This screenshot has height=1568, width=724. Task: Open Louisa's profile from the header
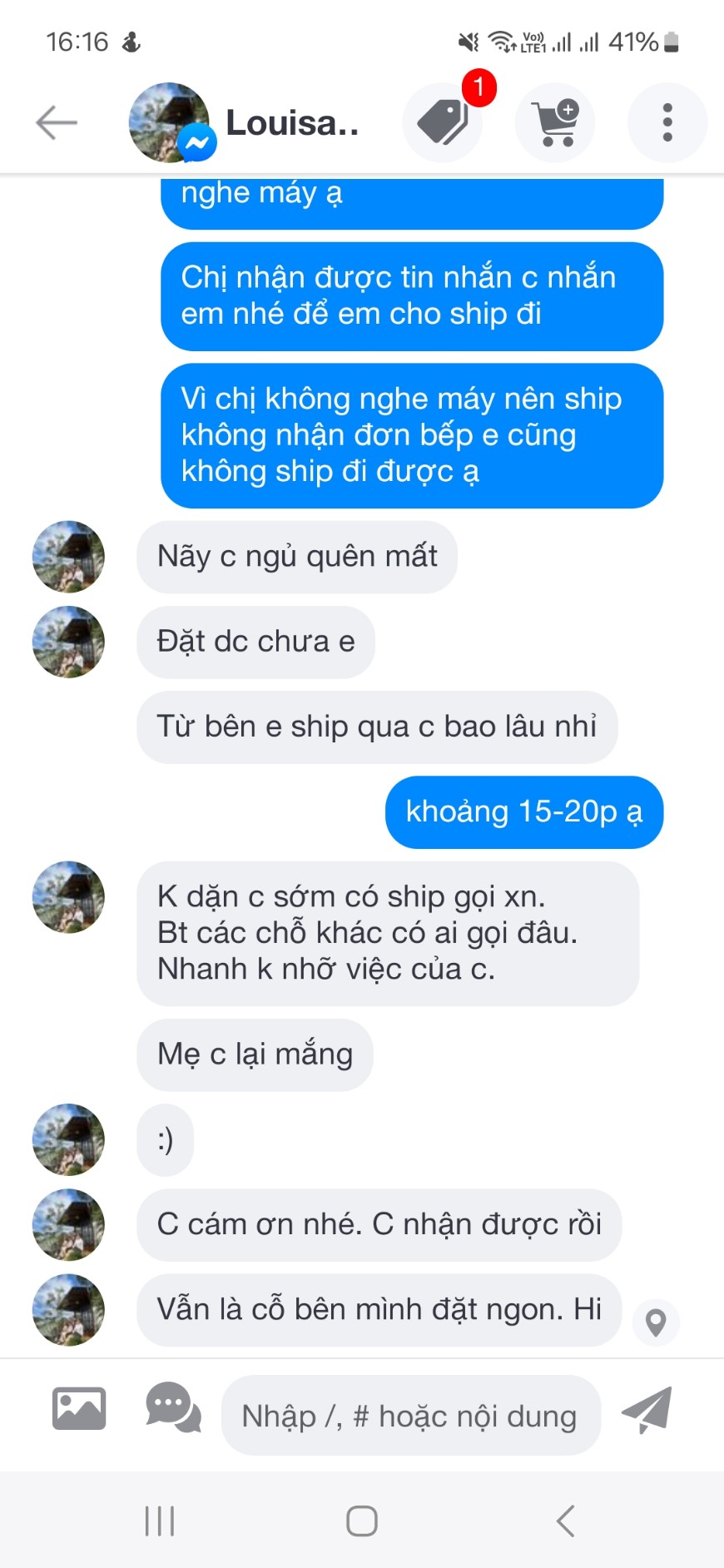pyautogui.click(x=244, y=122)
